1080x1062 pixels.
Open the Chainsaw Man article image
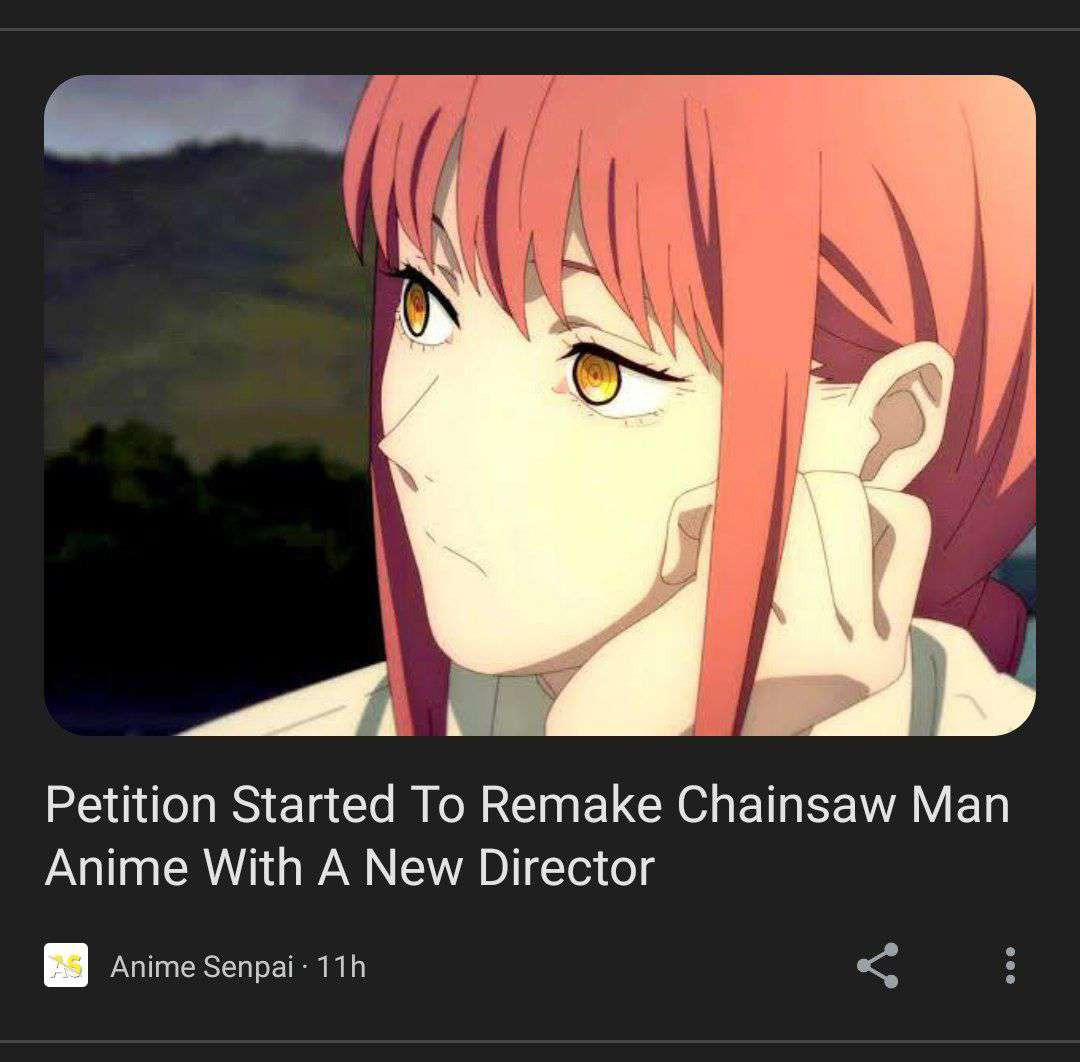coord(540,405)
